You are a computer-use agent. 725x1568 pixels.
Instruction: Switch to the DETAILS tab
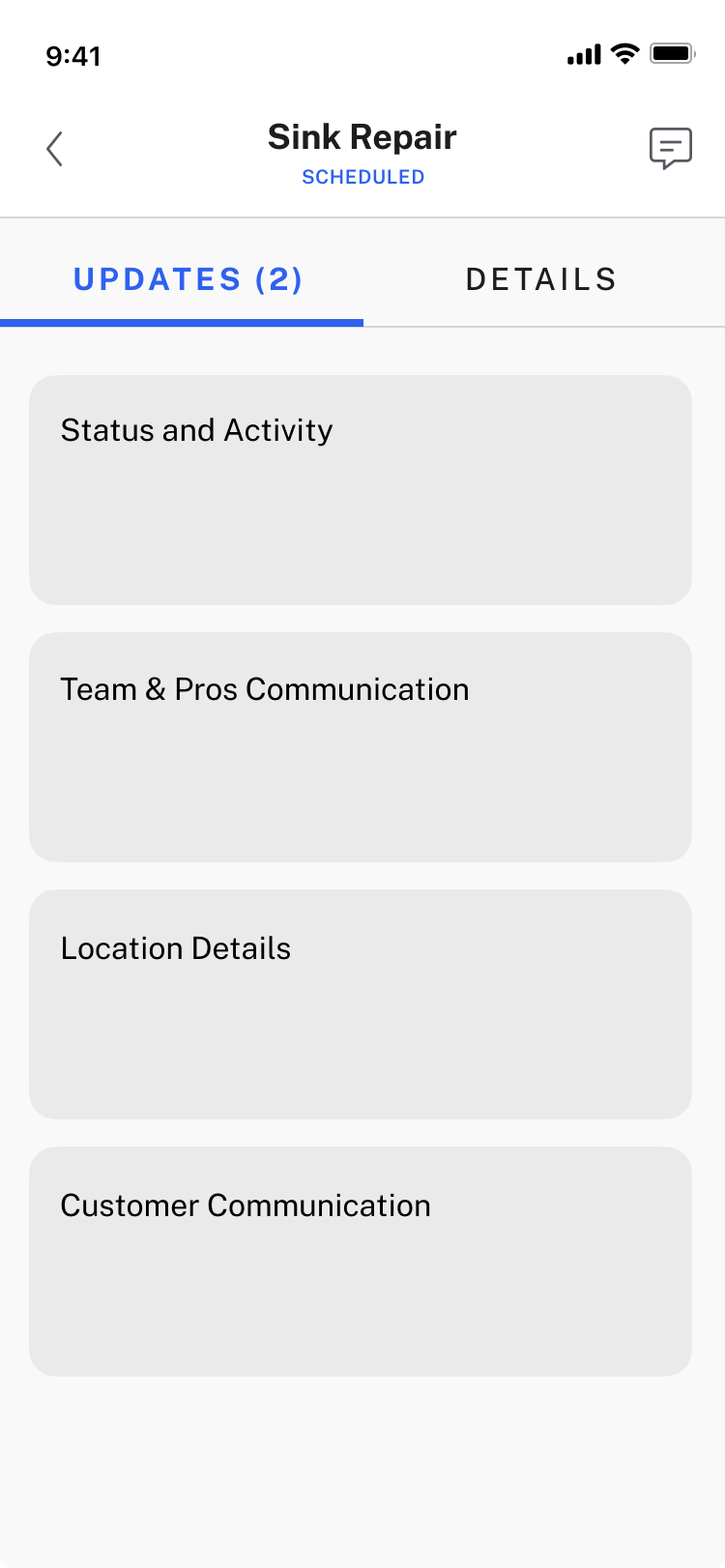pyautogui.click(x=541, y=279)
